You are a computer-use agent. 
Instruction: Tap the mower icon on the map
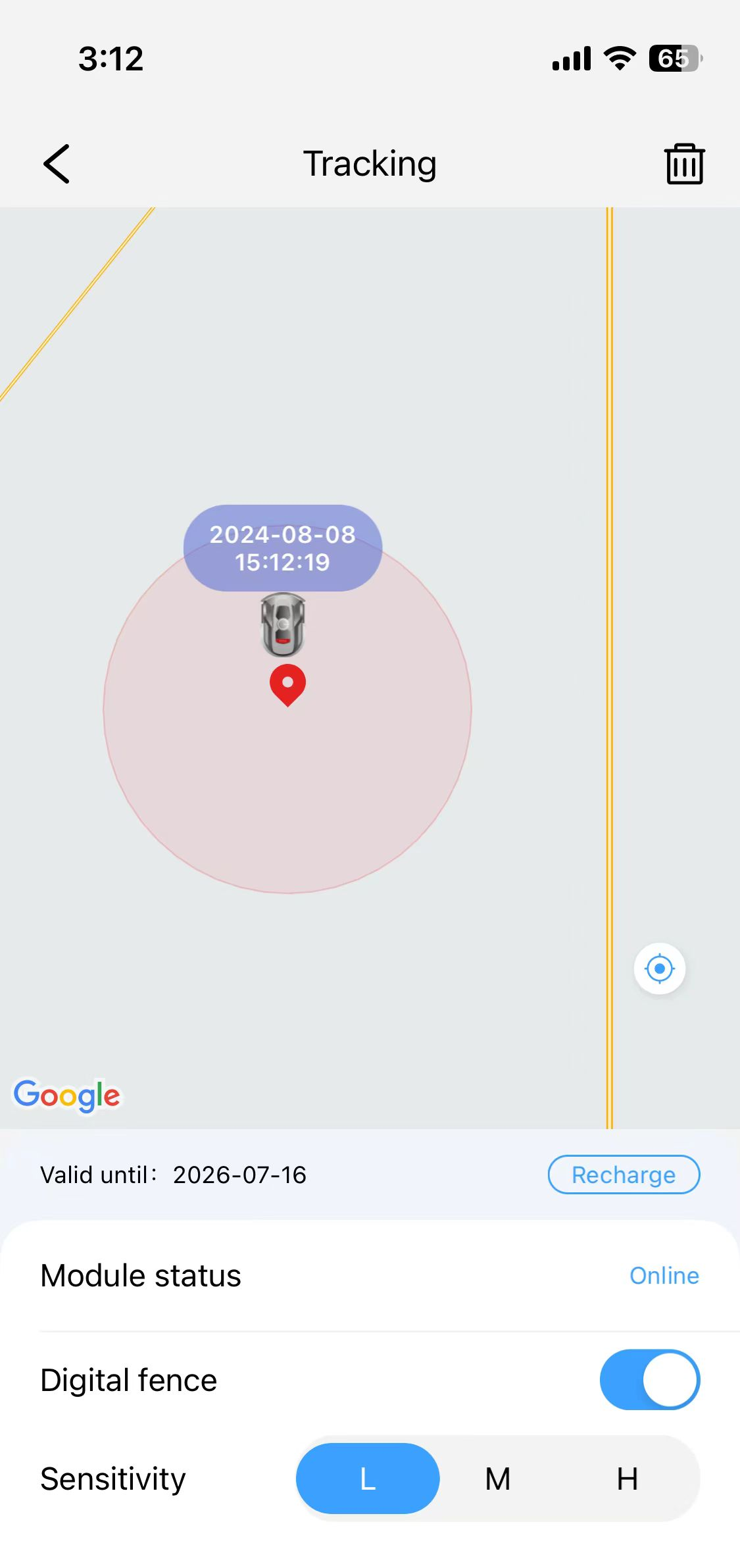coord(283,624)
